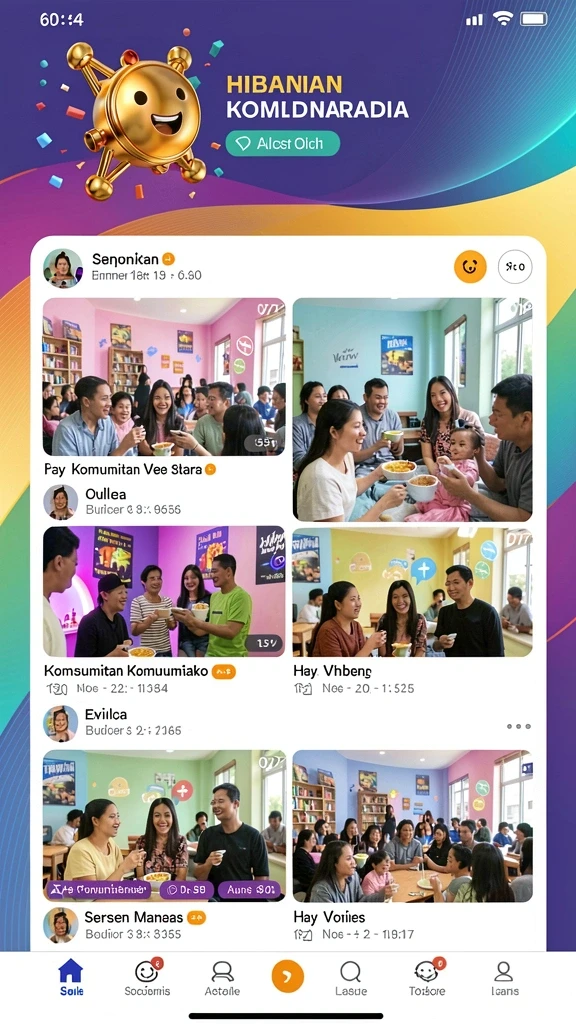
Task: Tap the round white button beside the smiley
Action: click(515, 266)
